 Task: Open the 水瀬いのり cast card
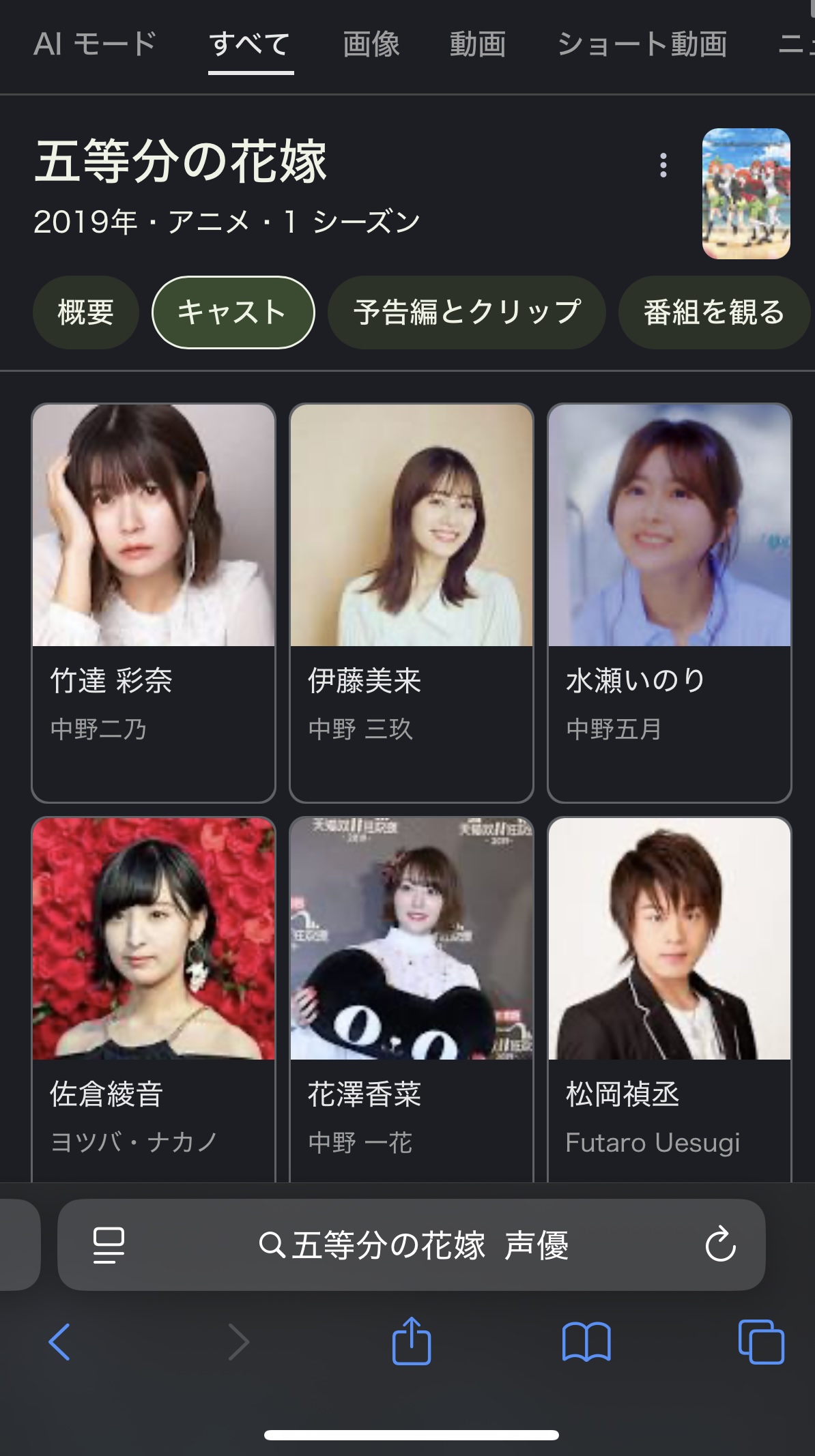pos(669,602)
